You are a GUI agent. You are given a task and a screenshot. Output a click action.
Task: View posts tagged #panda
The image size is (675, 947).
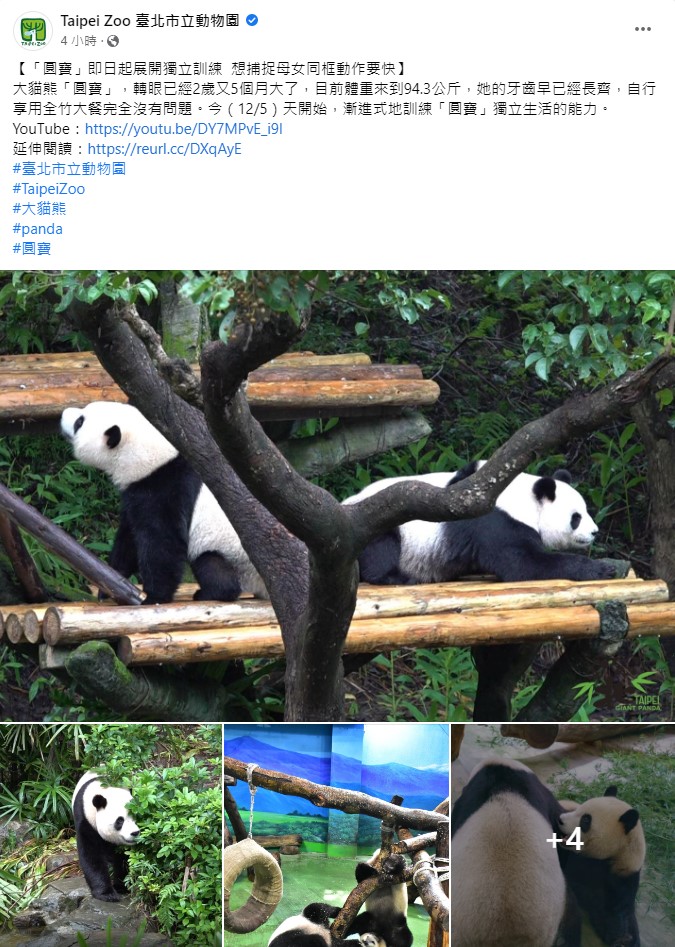coord(38,229)
